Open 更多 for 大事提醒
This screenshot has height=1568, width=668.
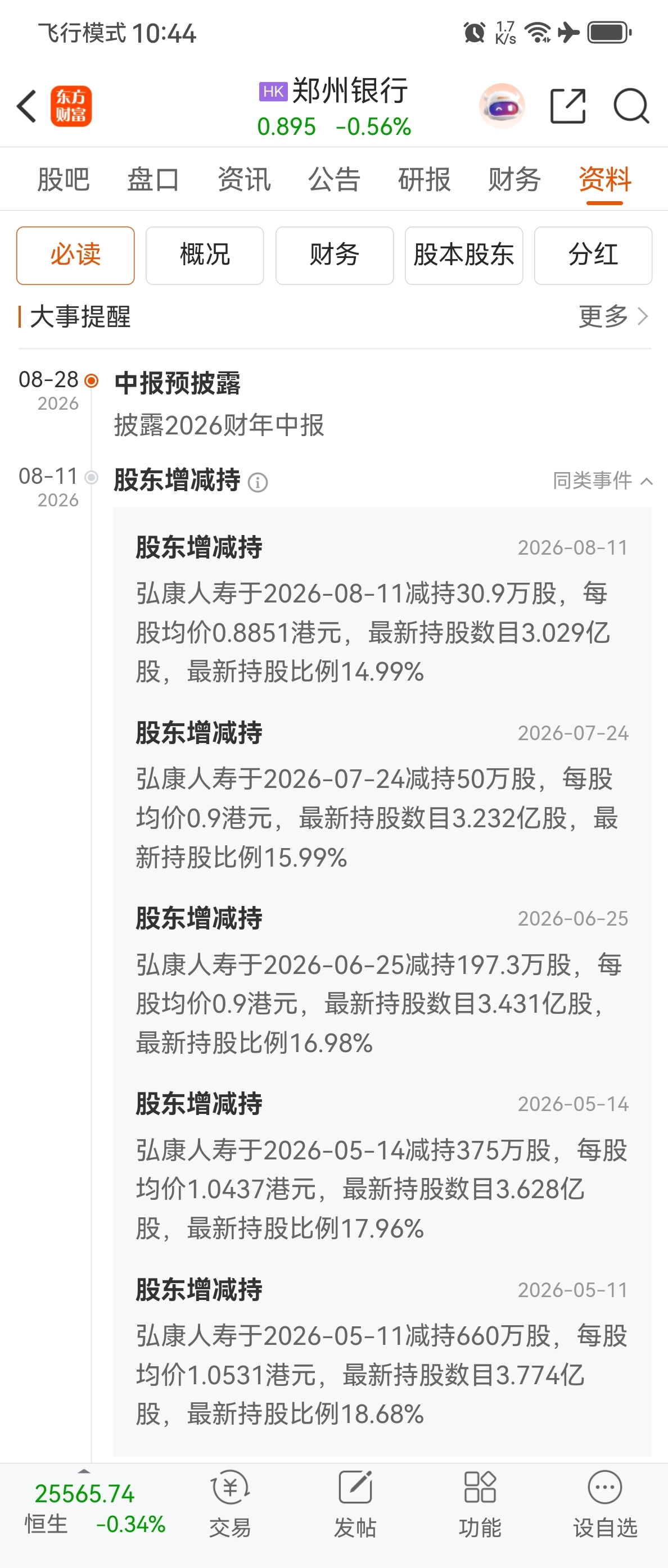613,316
